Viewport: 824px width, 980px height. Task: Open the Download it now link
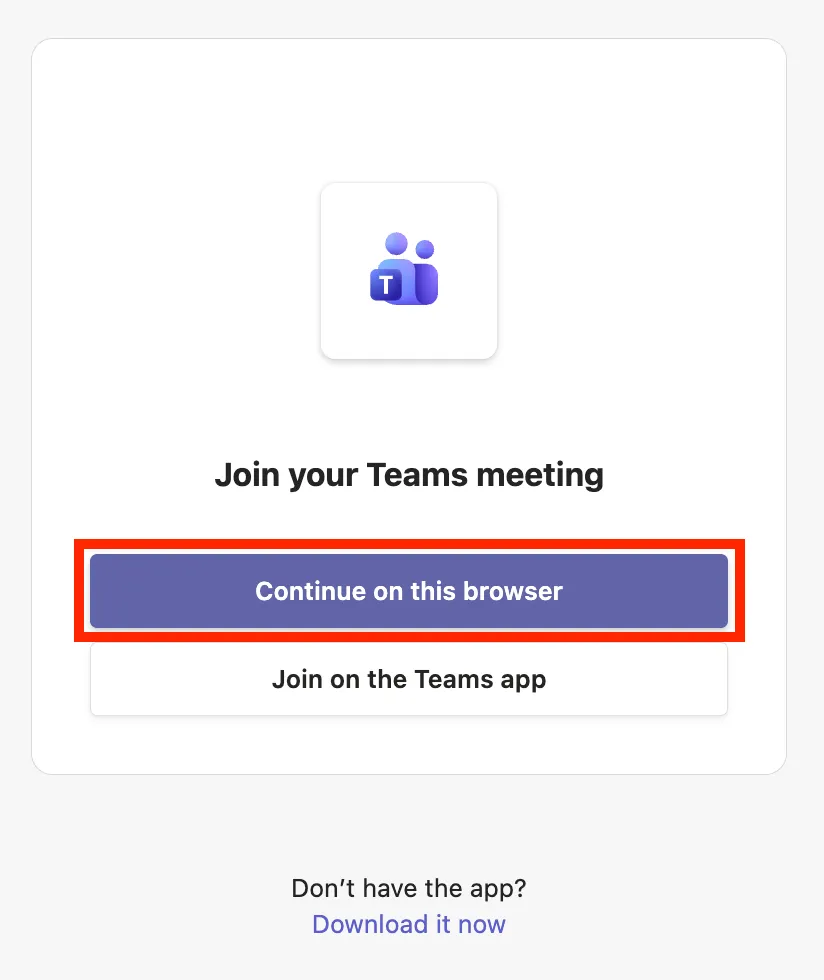tap(409, 924)
